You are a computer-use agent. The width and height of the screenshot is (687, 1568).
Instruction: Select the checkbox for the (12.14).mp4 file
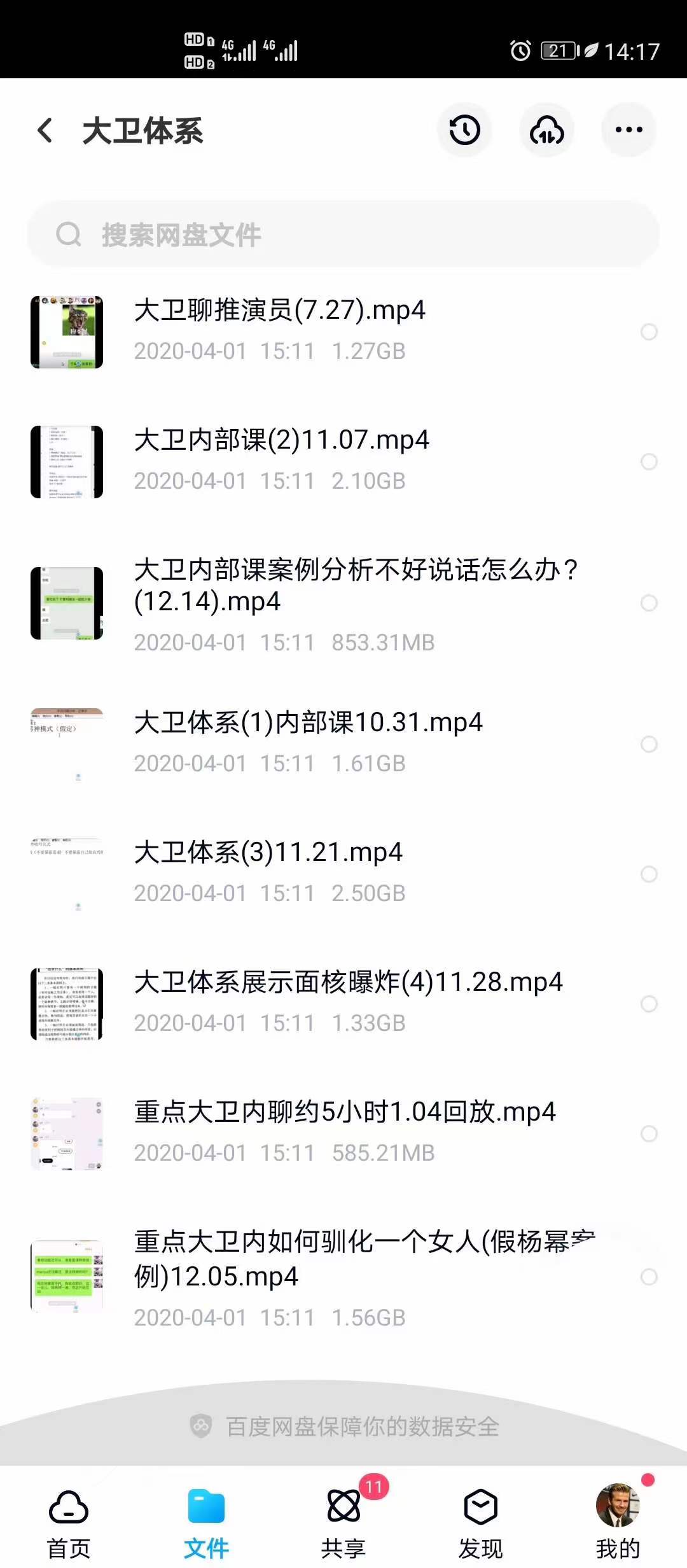coord(649,603)
